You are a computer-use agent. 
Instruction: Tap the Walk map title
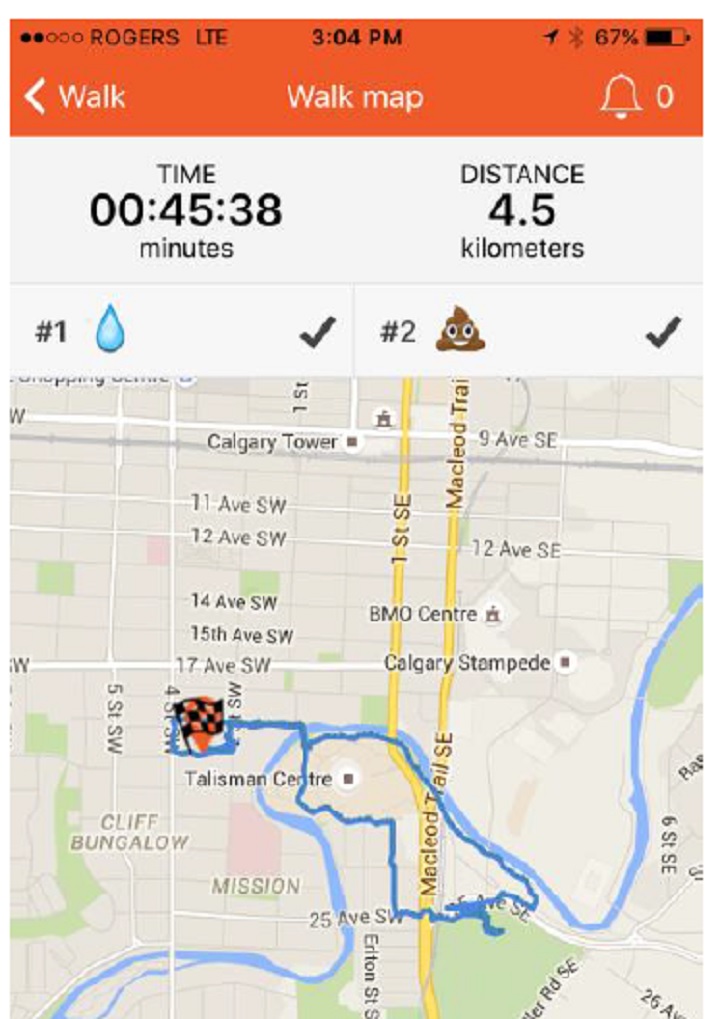(356, 96)
